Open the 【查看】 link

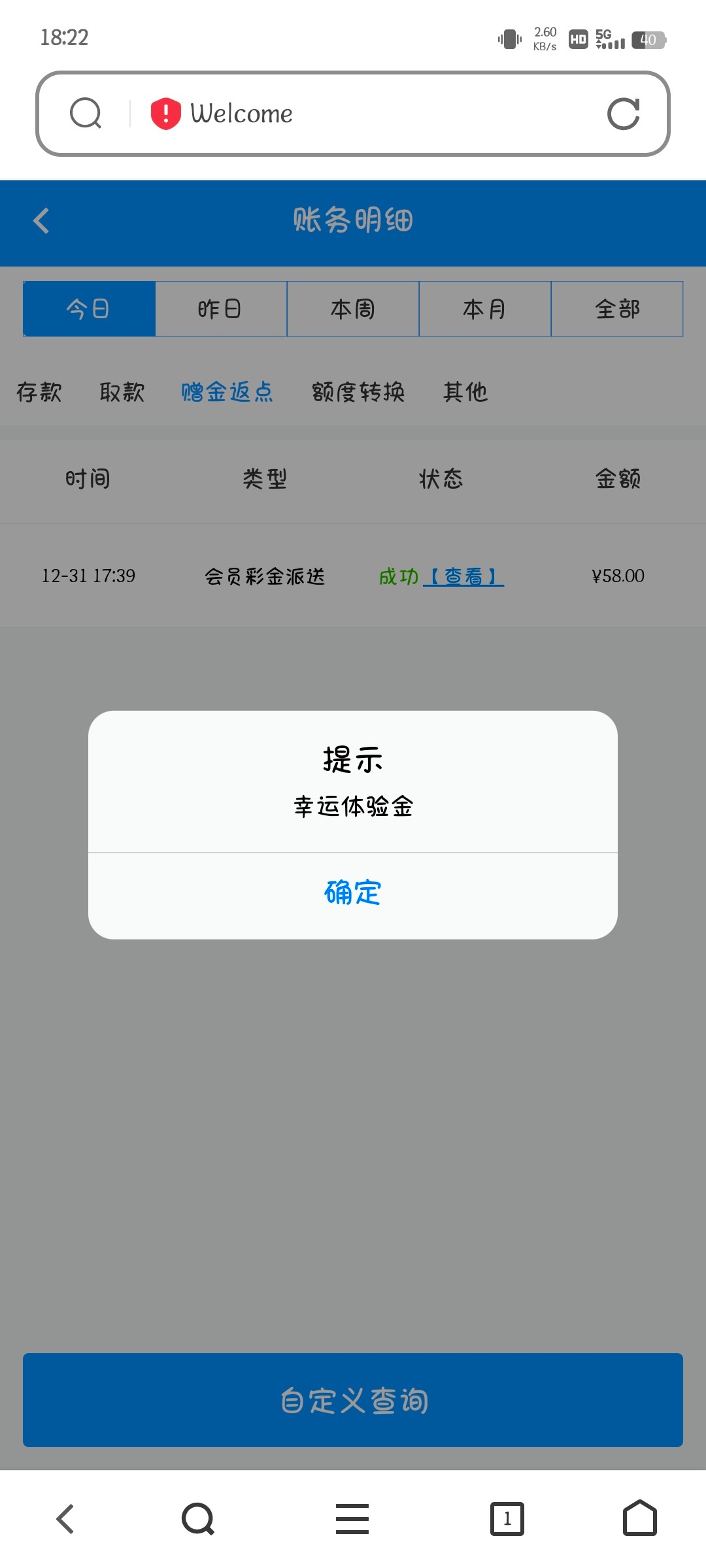pyautogui.click(x=463, y=576)
